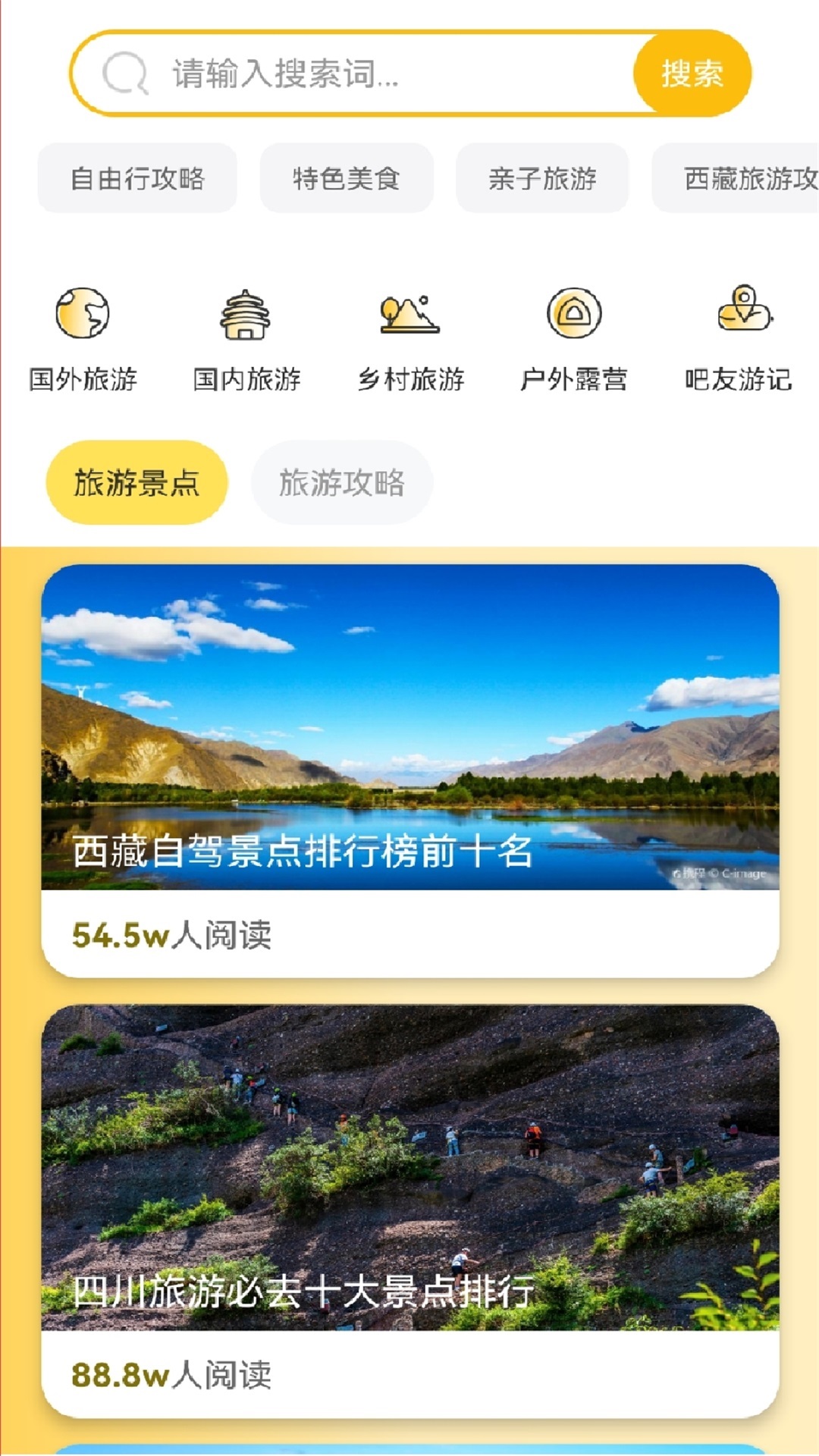Open the 特色美食 category chip
819x1456 pixels.
(347, 177)
